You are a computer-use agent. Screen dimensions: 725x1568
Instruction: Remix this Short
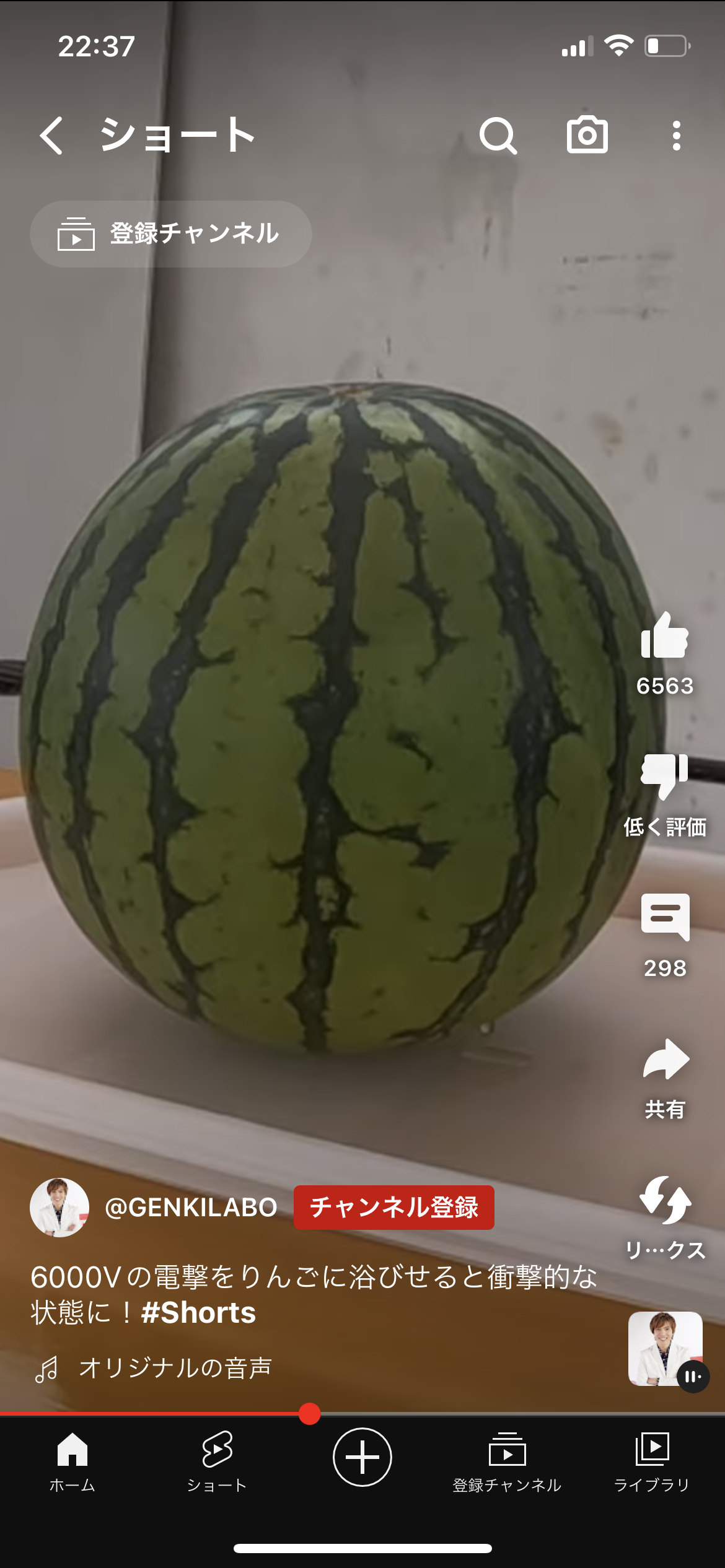coord(665,1201)
